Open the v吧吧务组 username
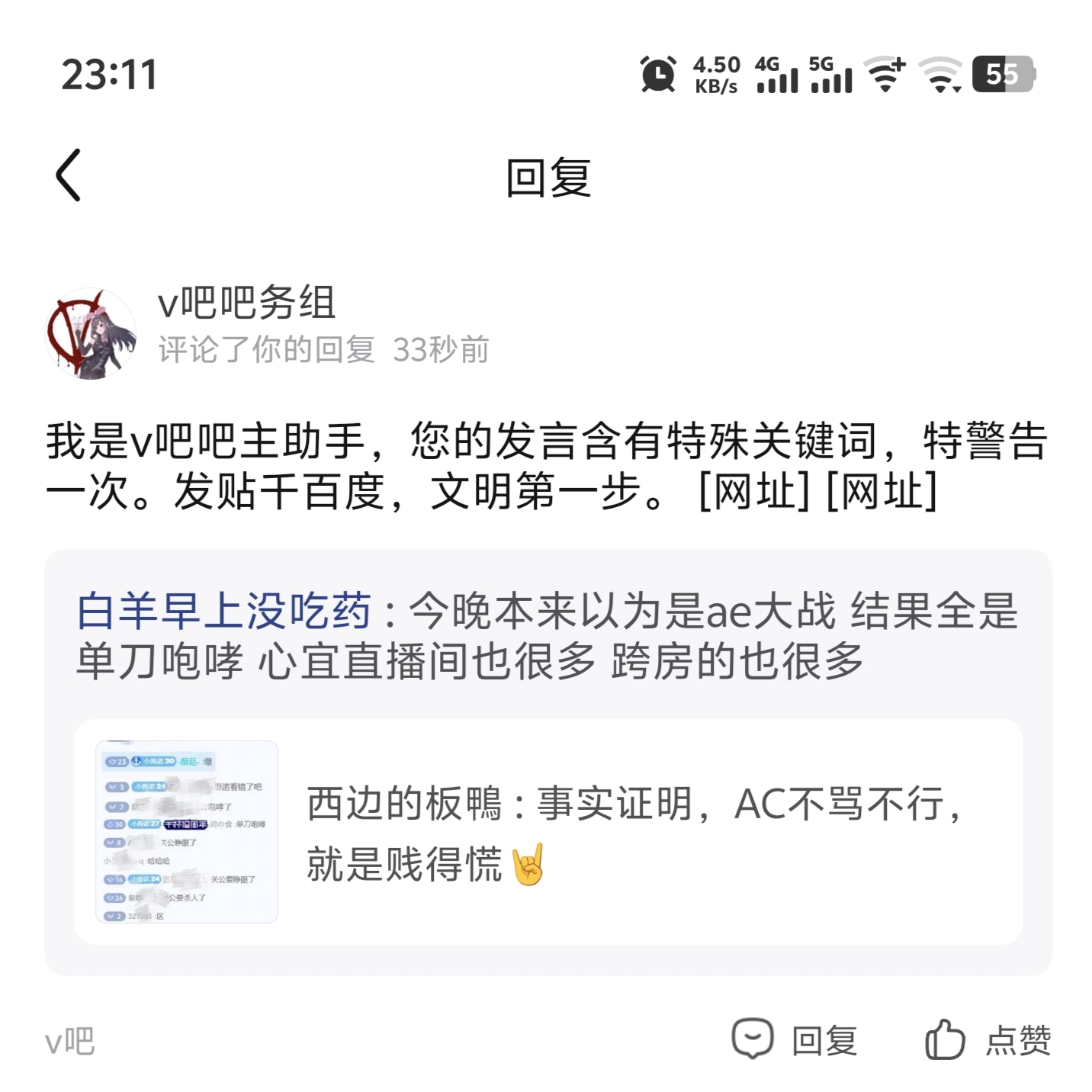The image size is (1092, 1092). pyautogui.click(x=246, y=303)
